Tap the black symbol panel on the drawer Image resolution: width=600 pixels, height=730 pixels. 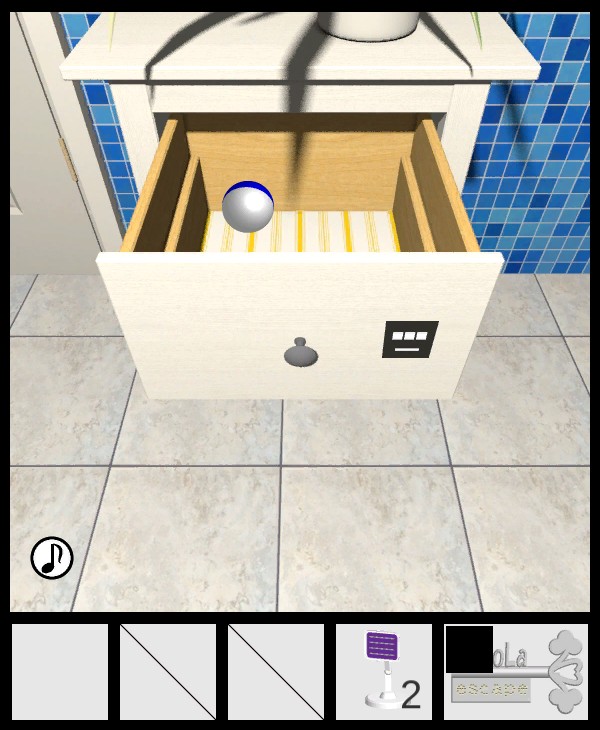410,340
